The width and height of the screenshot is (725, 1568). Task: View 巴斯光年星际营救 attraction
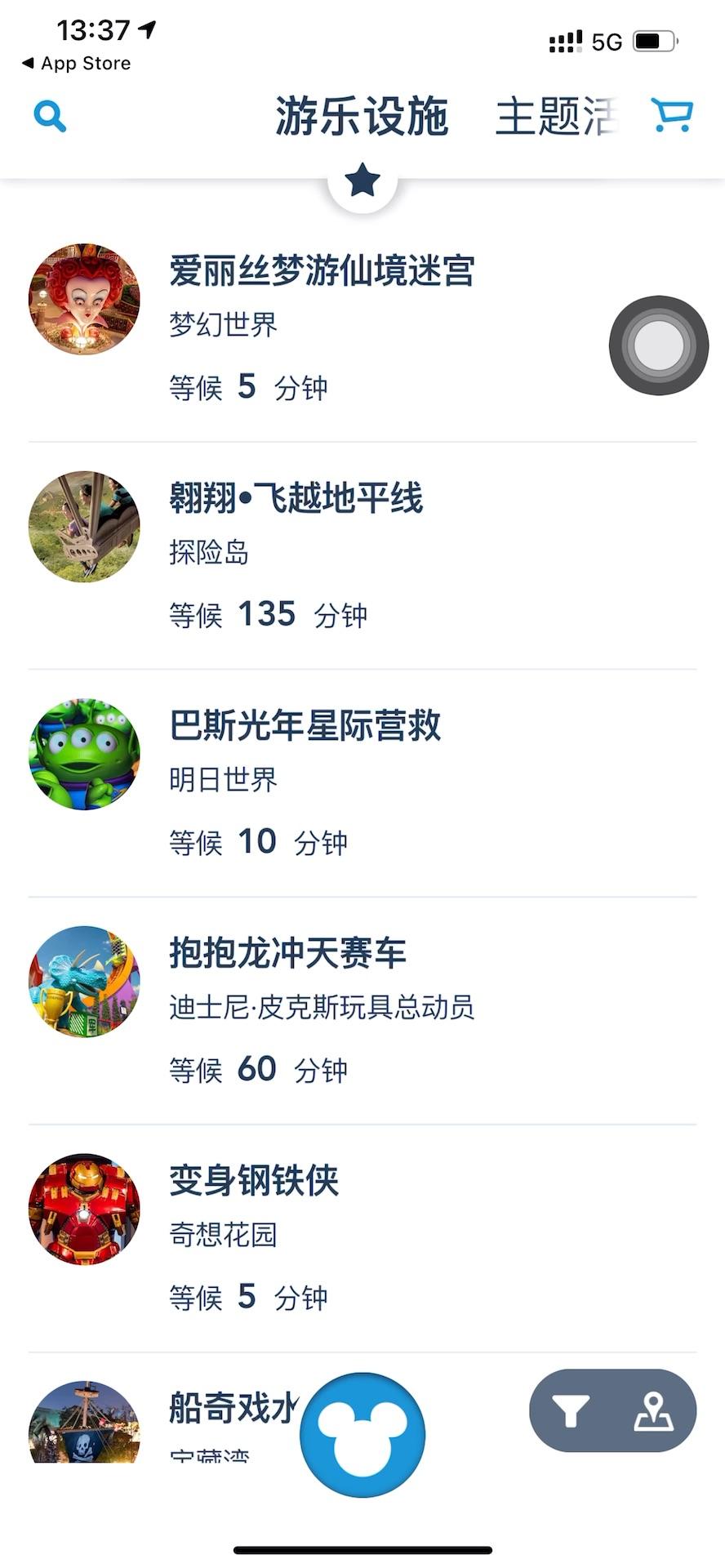point(305,725)
